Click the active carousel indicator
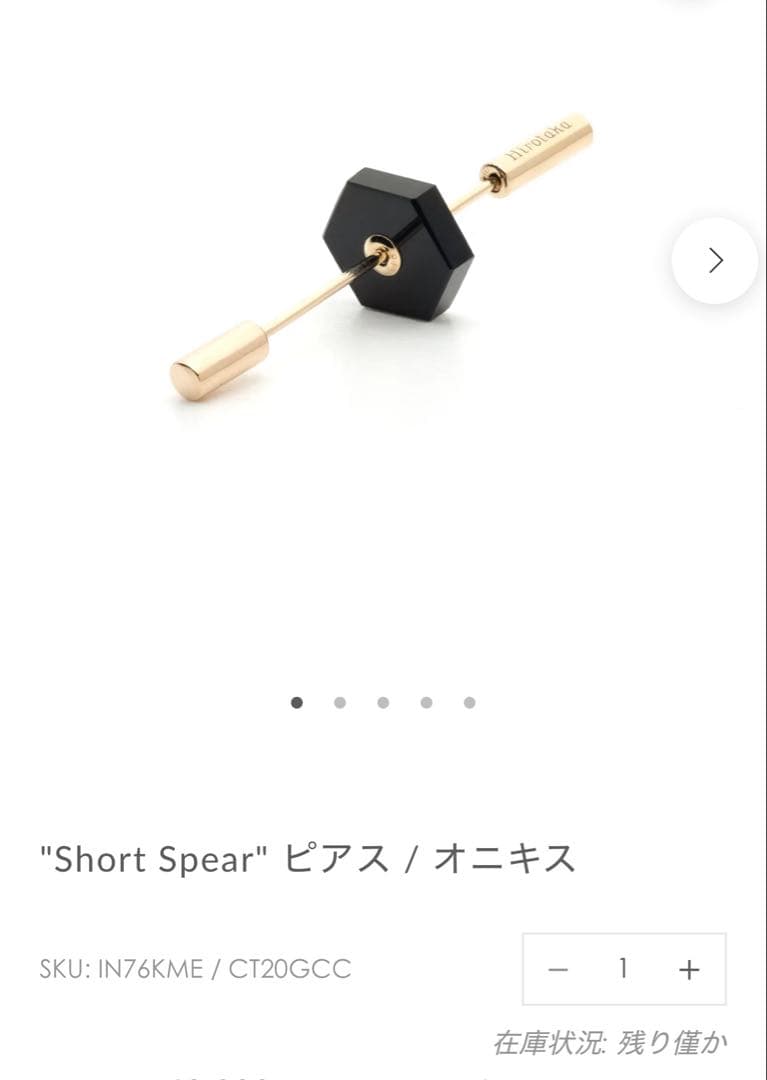 coord(295,703)
